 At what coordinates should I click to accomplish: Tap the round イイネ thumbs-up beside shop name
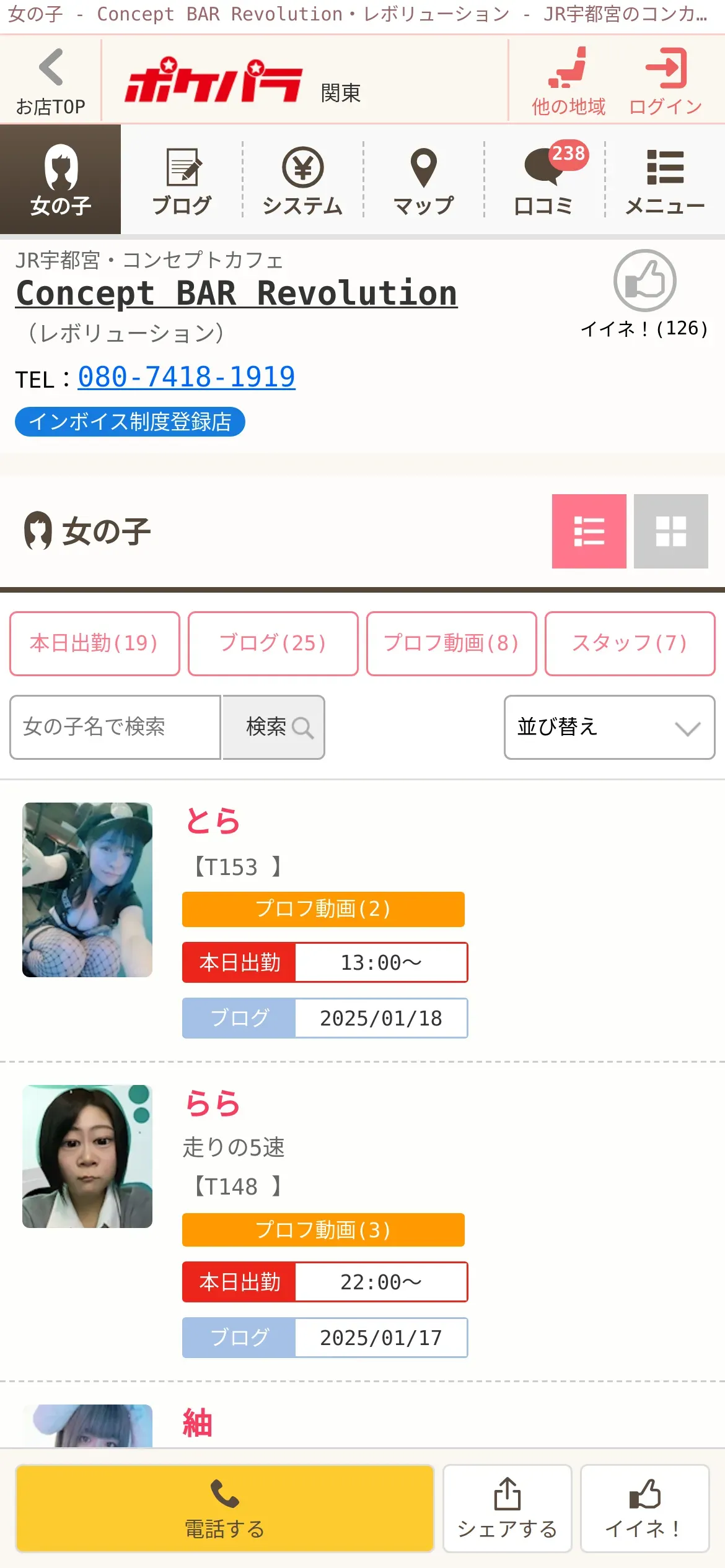click(644, 281)
